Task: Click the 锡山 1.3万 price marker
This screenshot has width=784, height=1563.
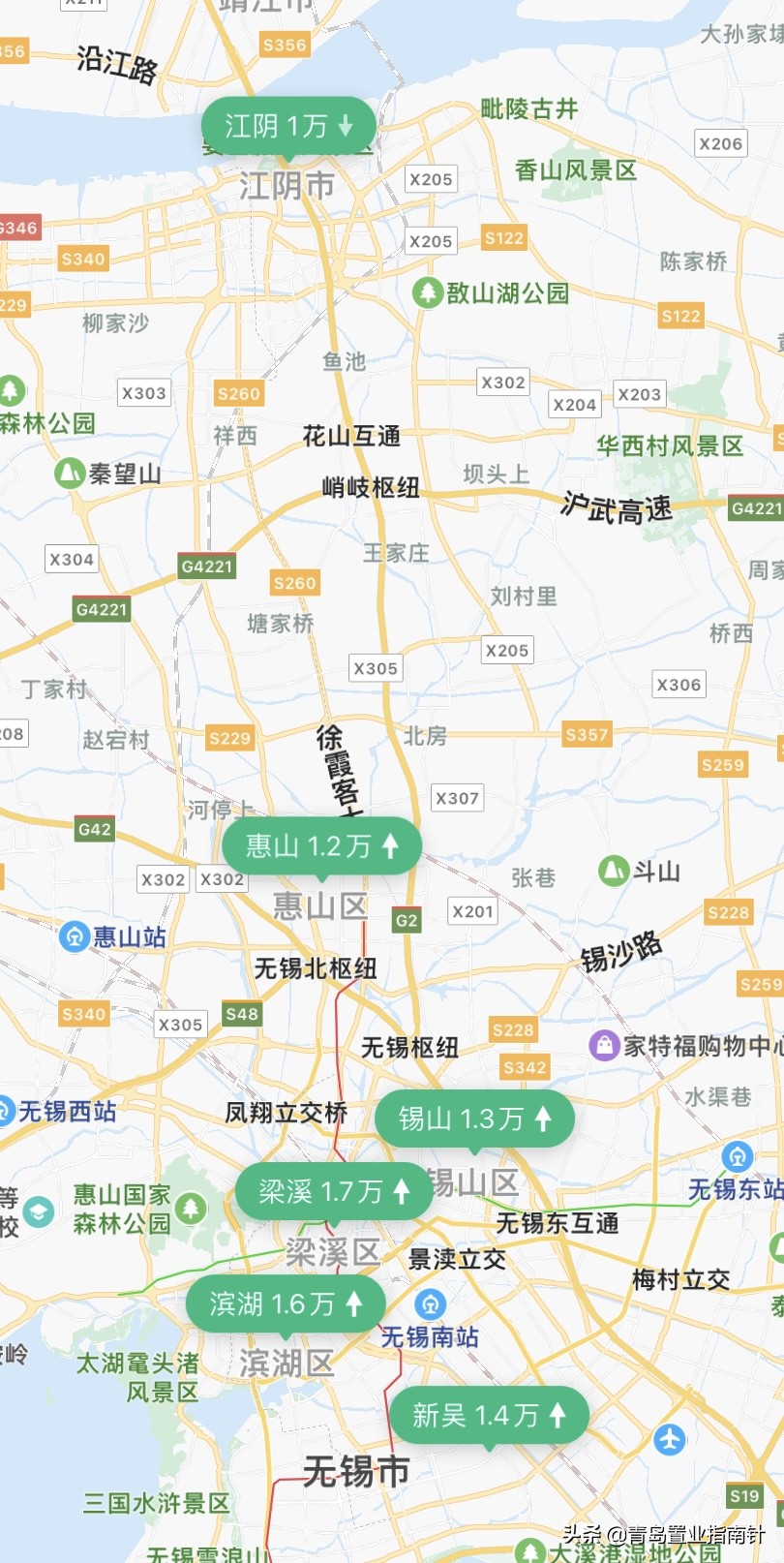Action: [474, 1119]
